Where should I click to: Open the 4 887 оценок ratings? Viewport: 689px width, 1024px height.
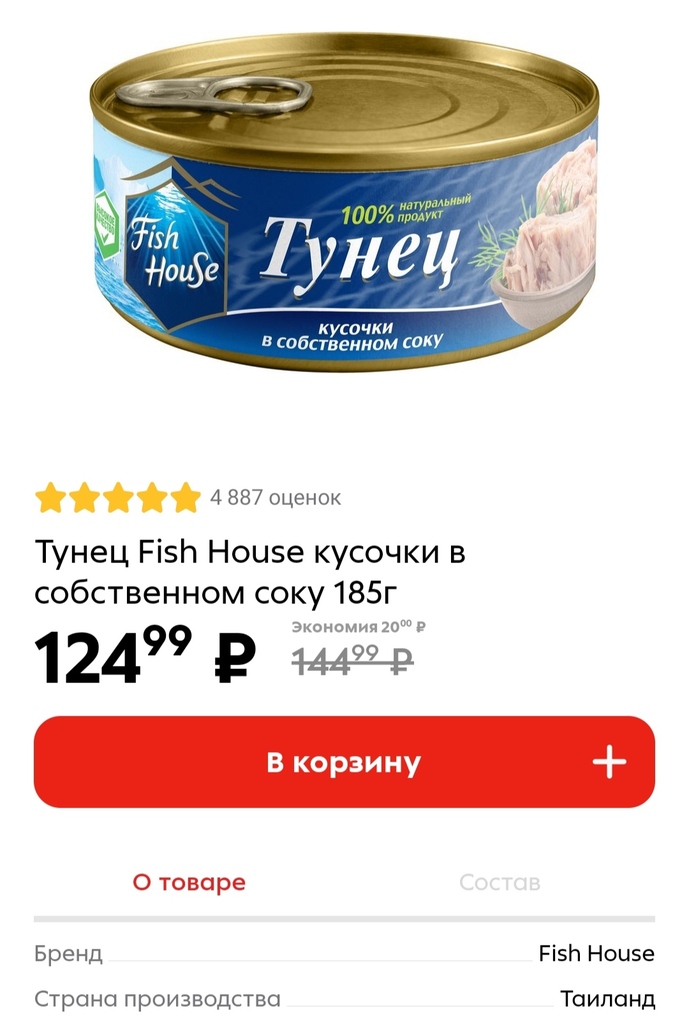tap(275, 497)
